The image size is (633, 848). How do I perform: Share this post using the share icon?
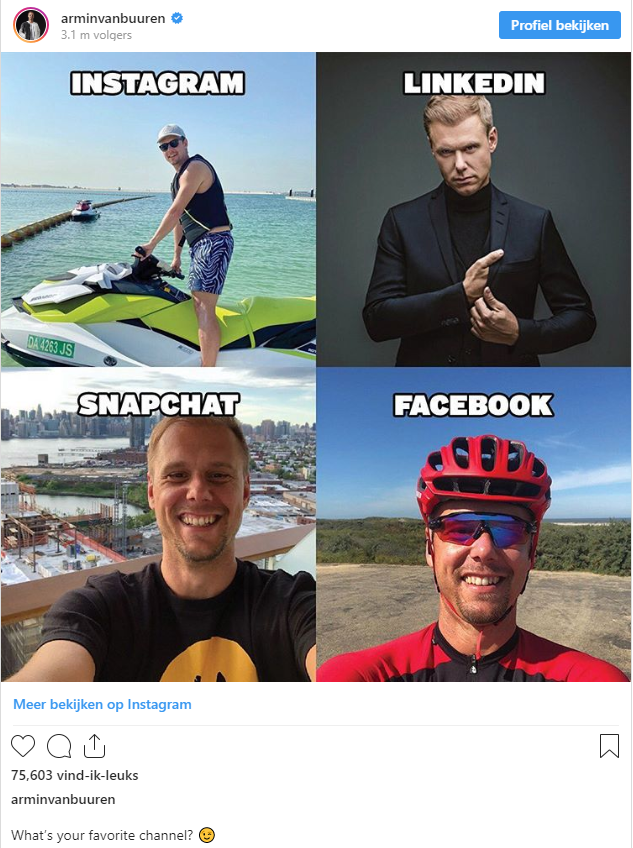point(94,746)
